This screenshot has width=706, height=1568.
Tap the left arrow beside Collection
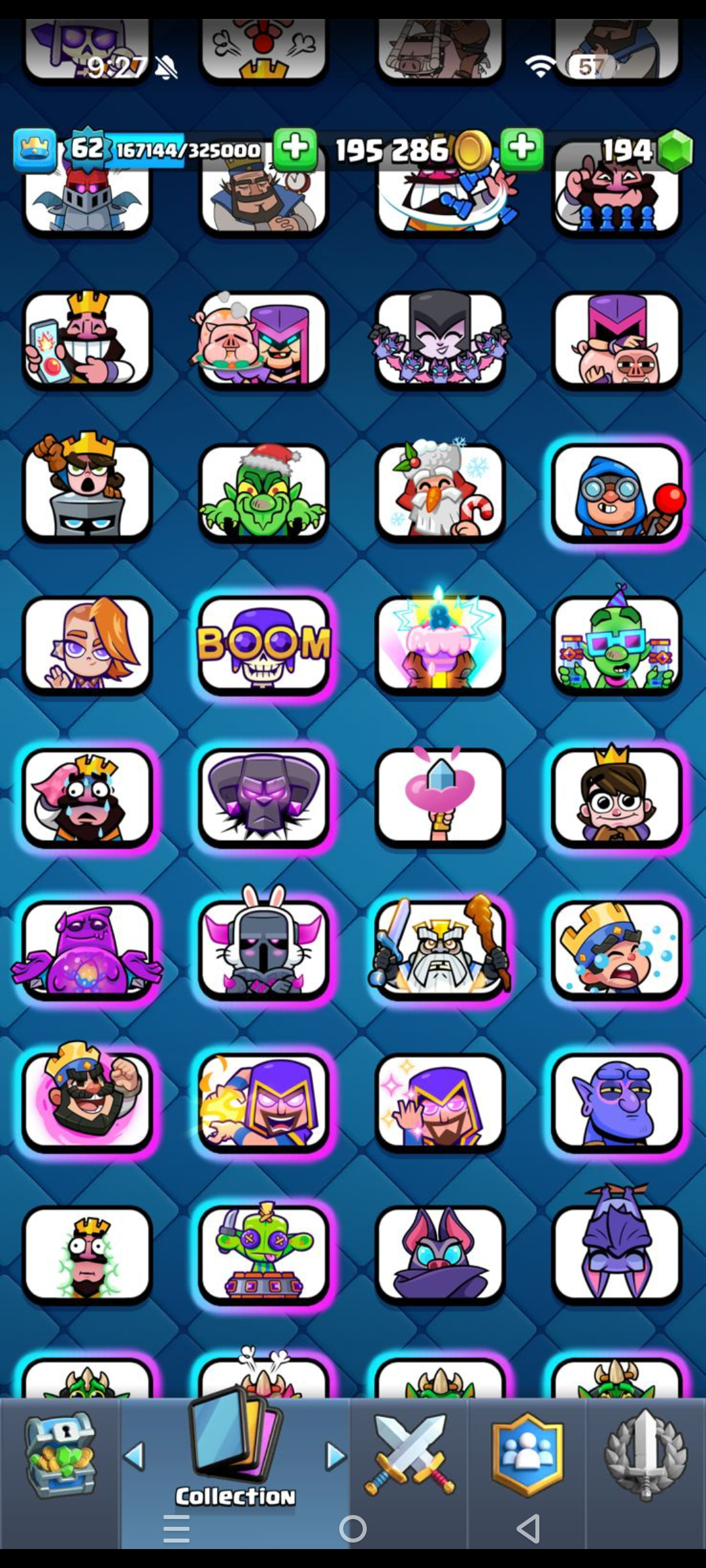[135, 1456]
